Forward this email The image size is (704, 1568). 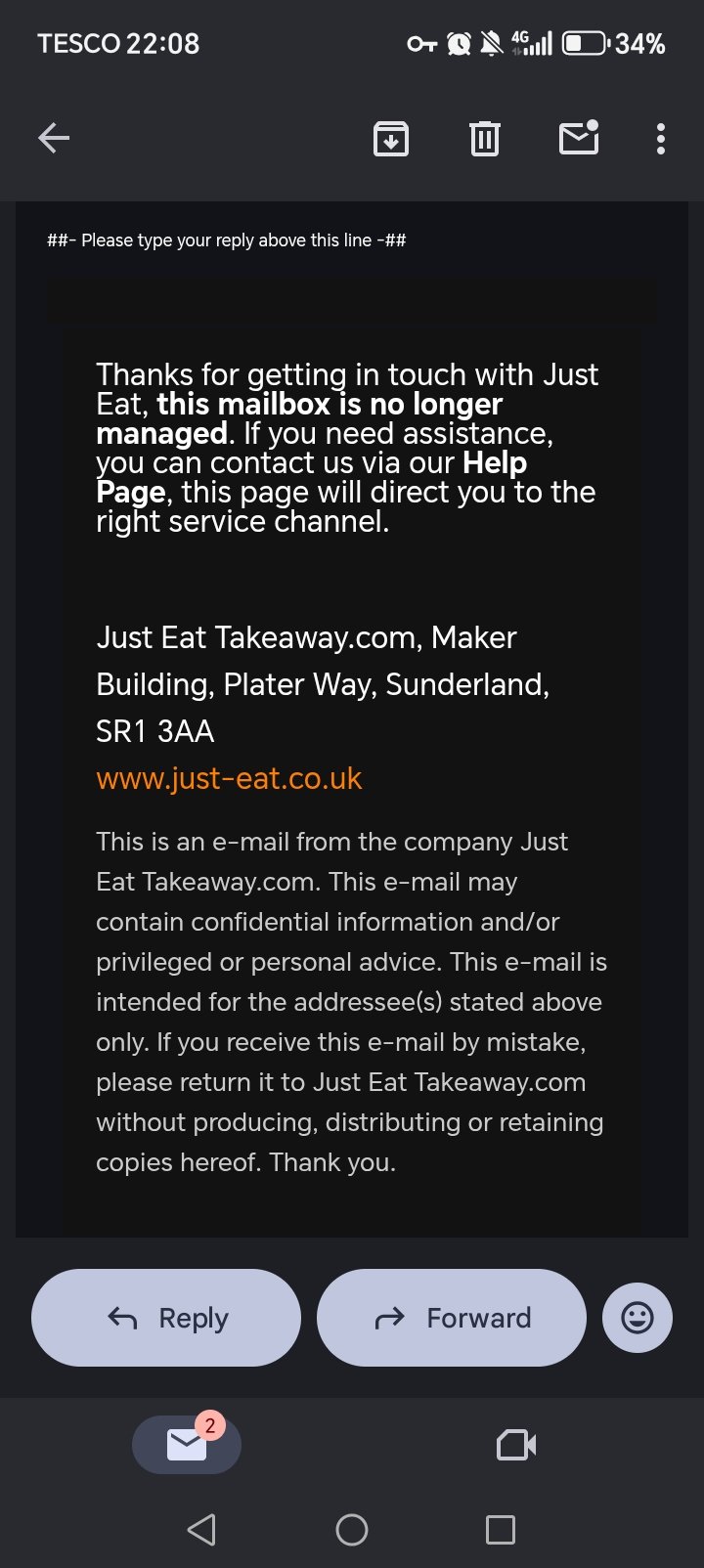tap(452, 1317)
